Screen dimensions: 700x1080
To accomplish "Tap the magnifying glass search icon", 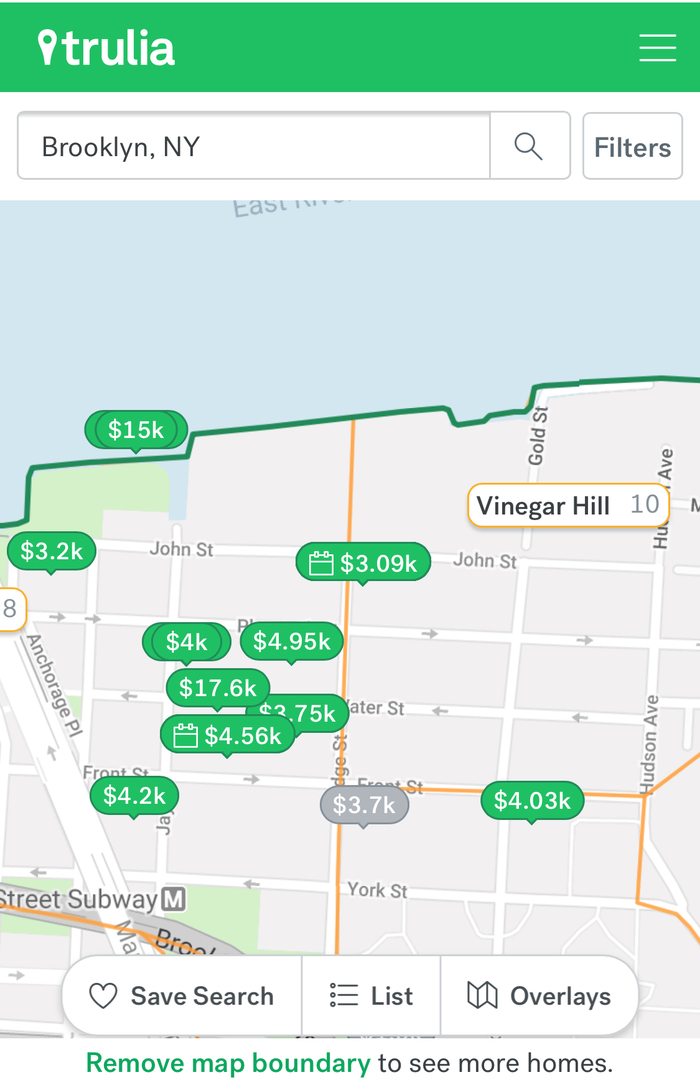I will coord(529,147).
